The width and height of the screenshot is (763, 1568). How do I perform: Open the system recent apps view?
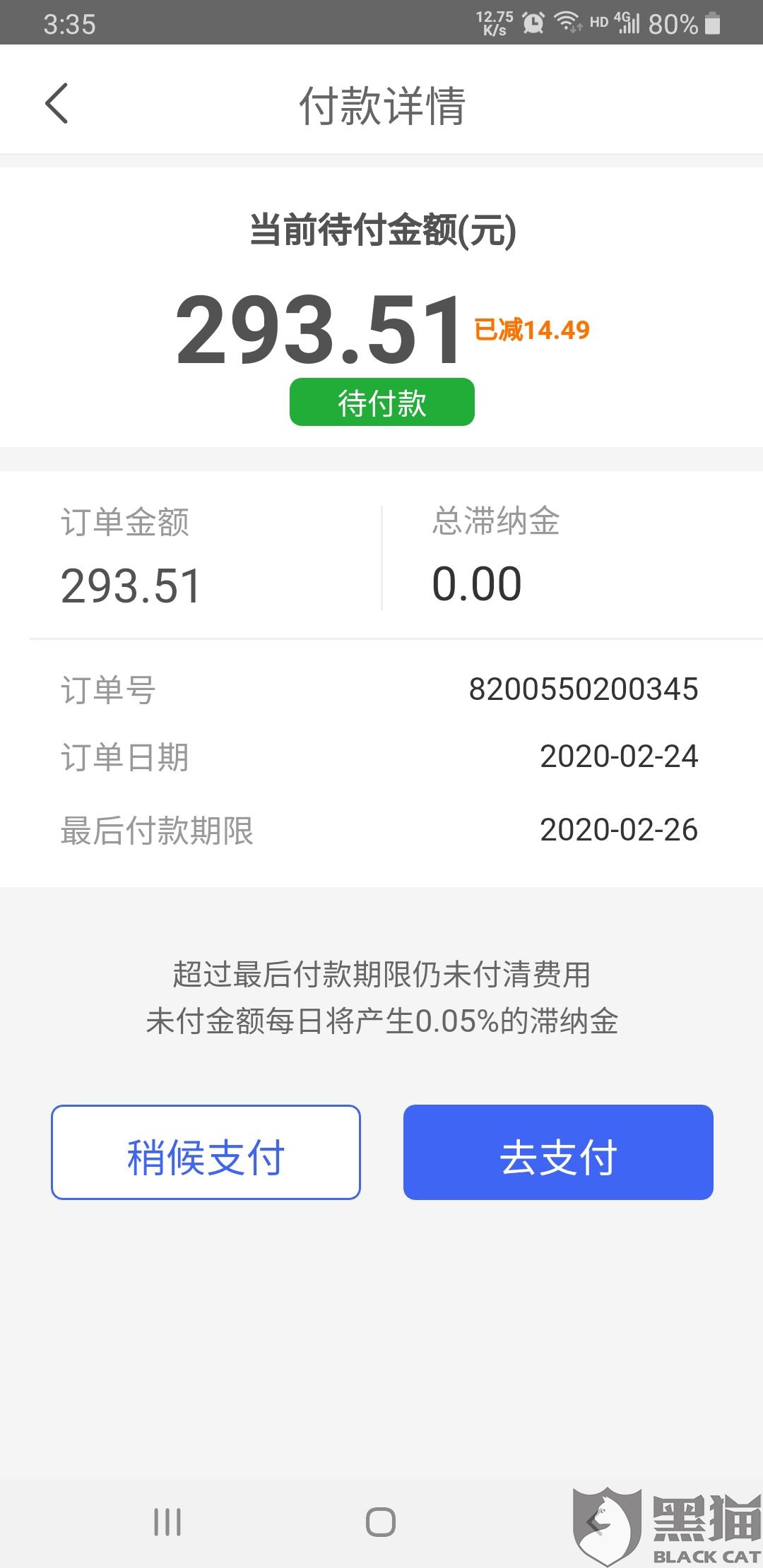coord(167,1522)
